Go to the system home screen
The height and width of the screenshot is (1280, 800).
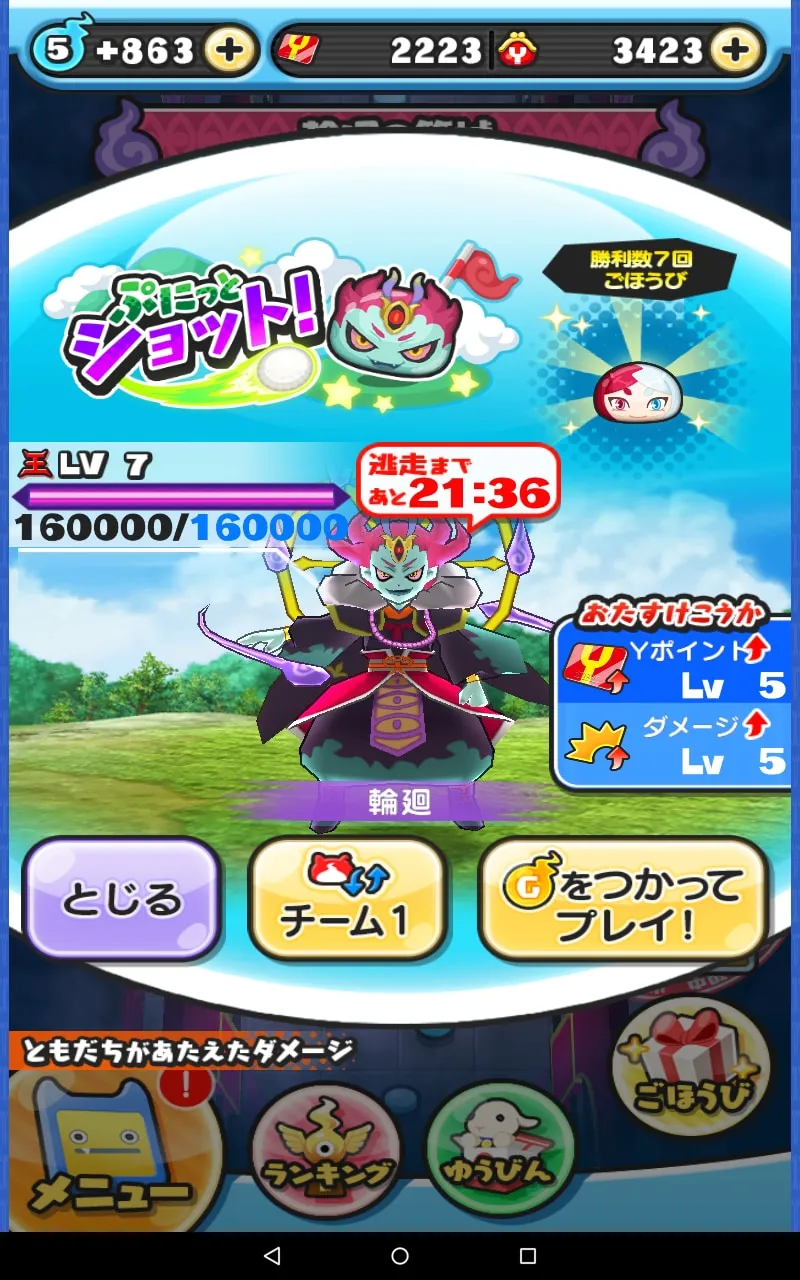pos(400,1256)
